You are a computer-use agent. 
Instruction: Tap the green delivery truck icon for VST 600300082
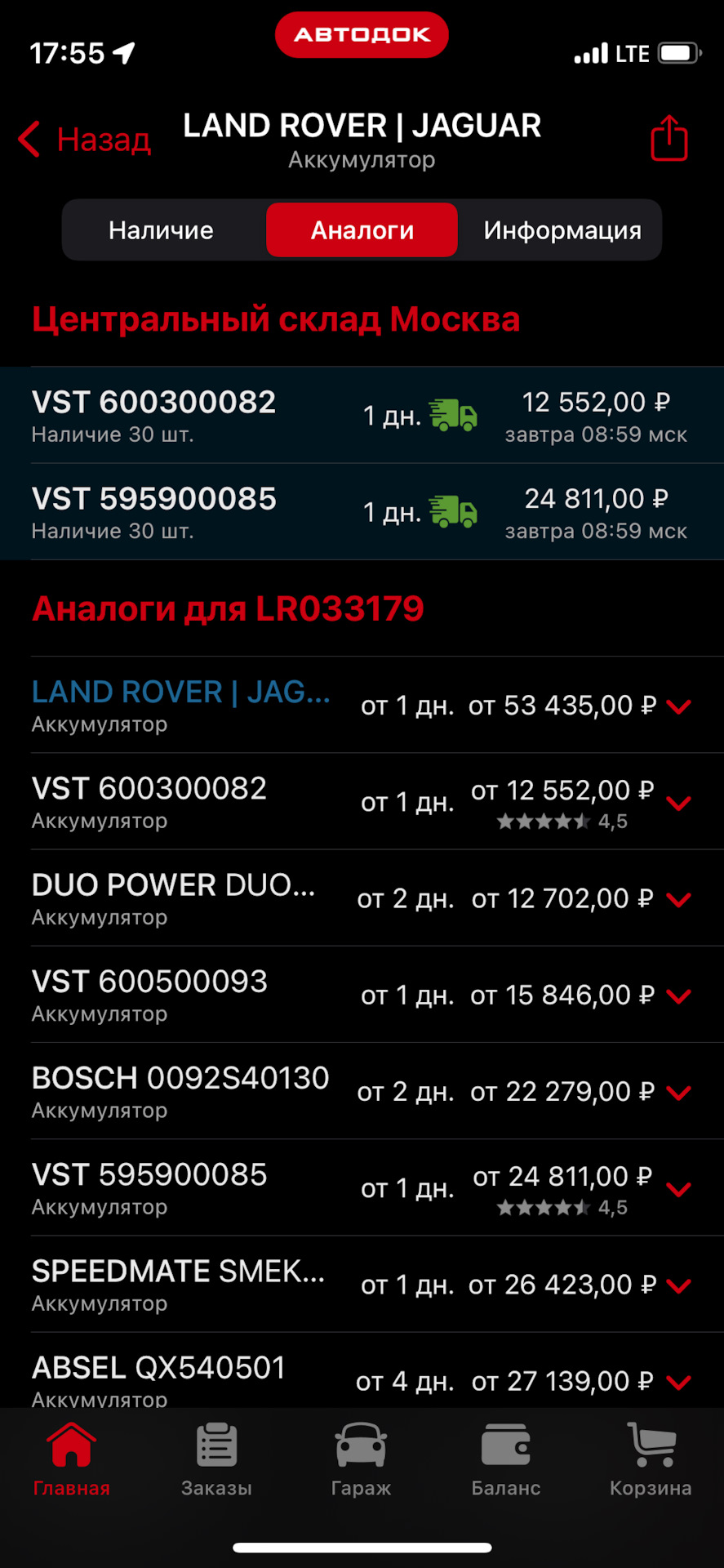453,416
